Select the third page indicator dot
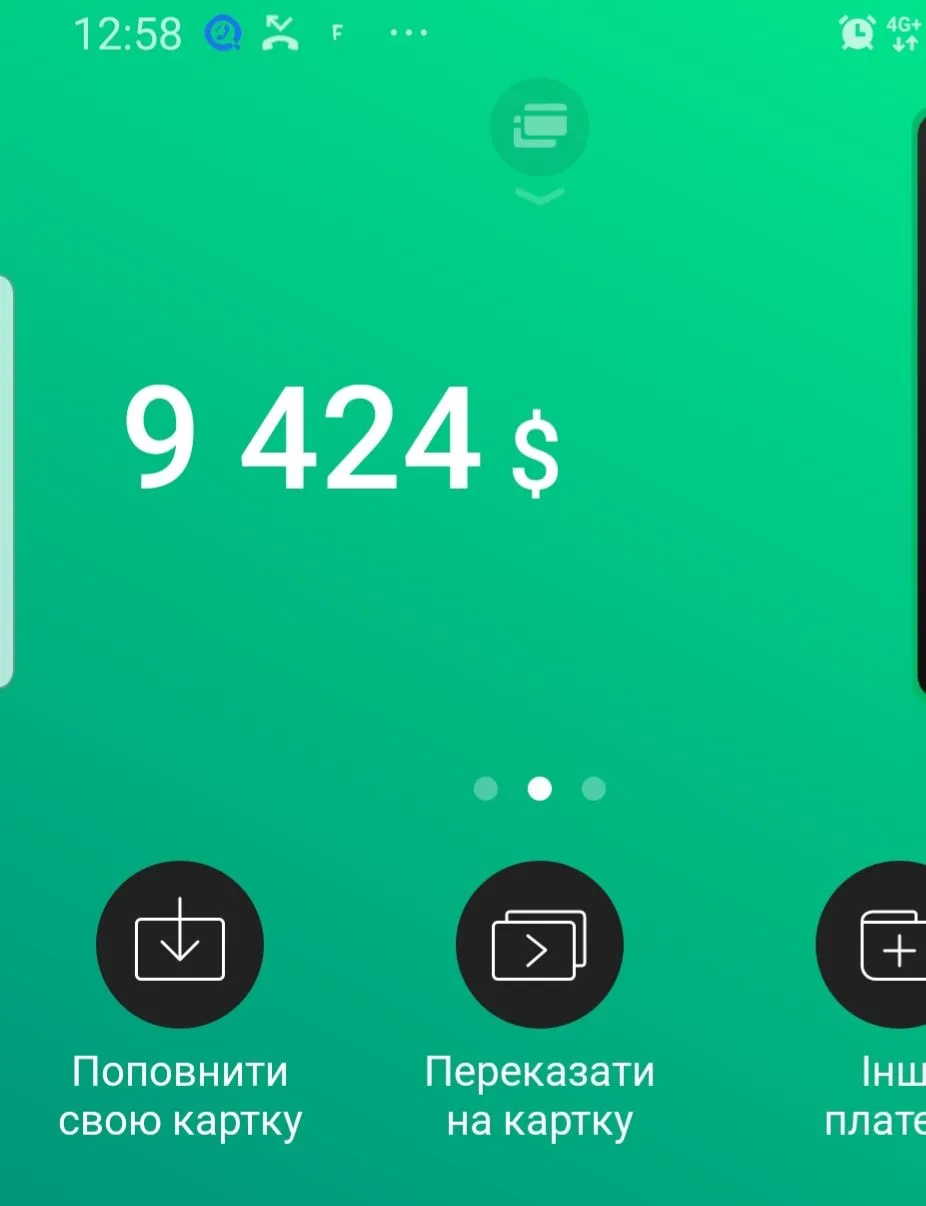This screenshot has width=926, height=1206. pos(593,789)
